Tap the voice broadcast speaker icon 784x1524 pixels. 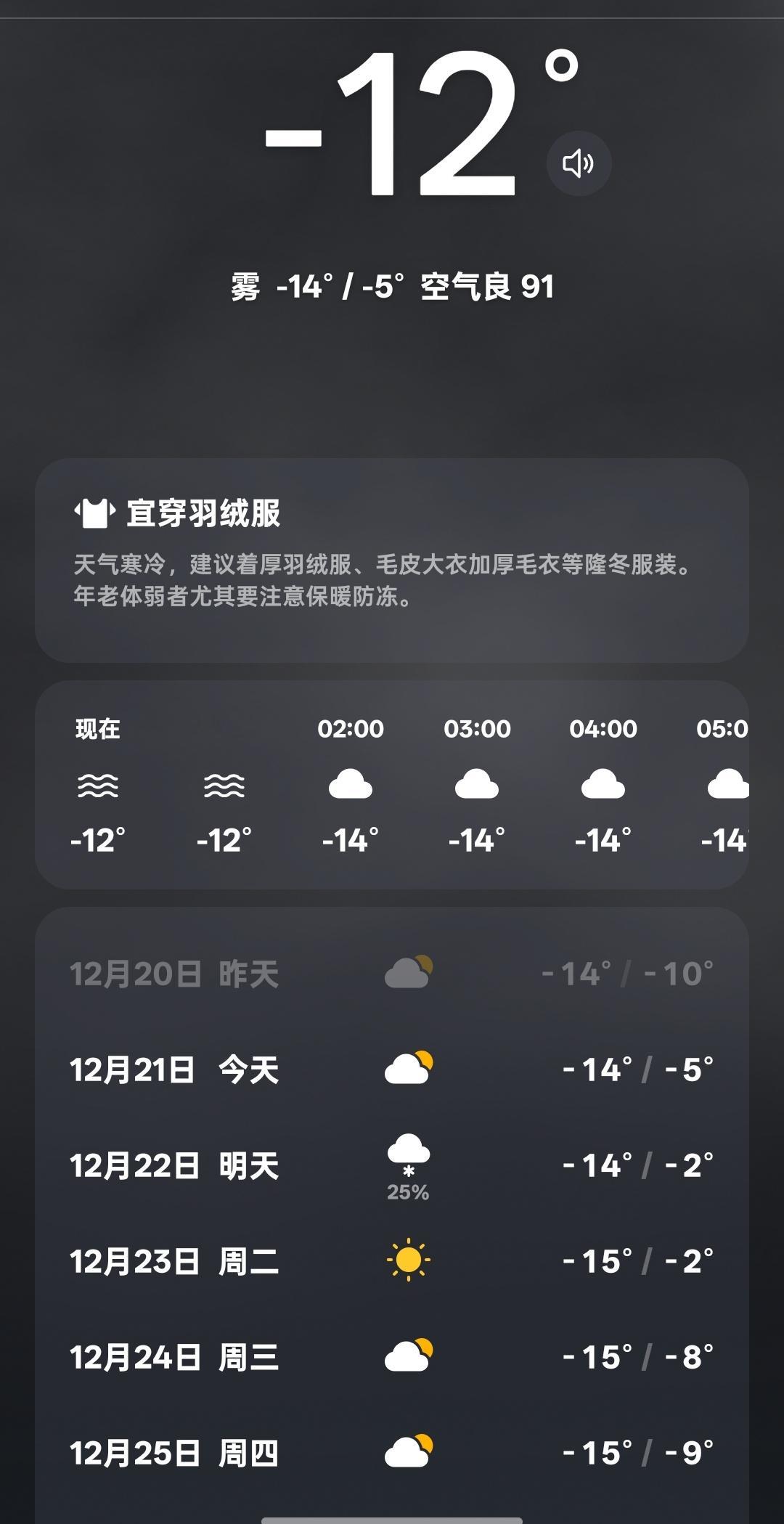579,163
